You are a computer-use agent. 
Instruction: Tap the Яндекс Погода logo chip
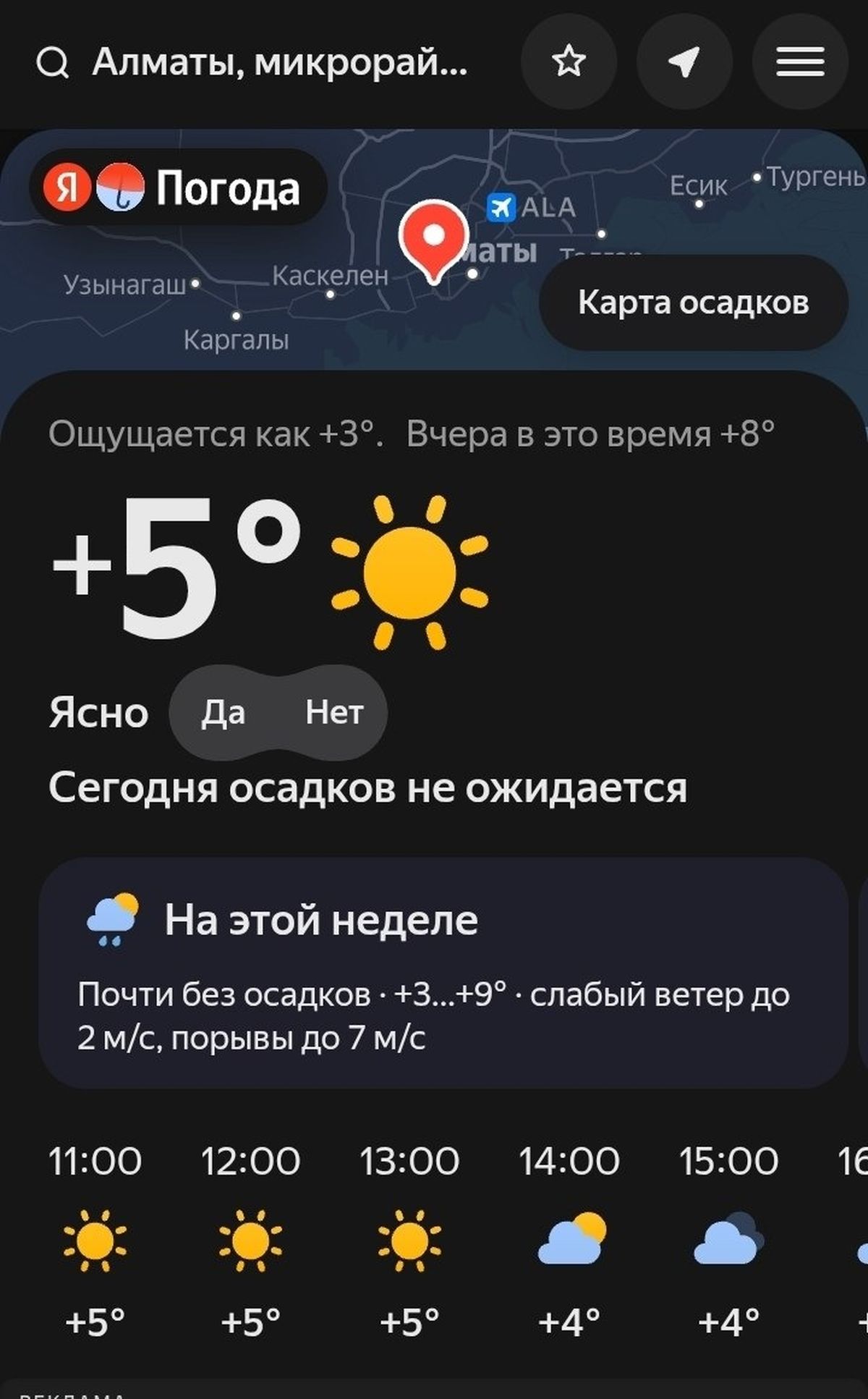click(178, 187)
